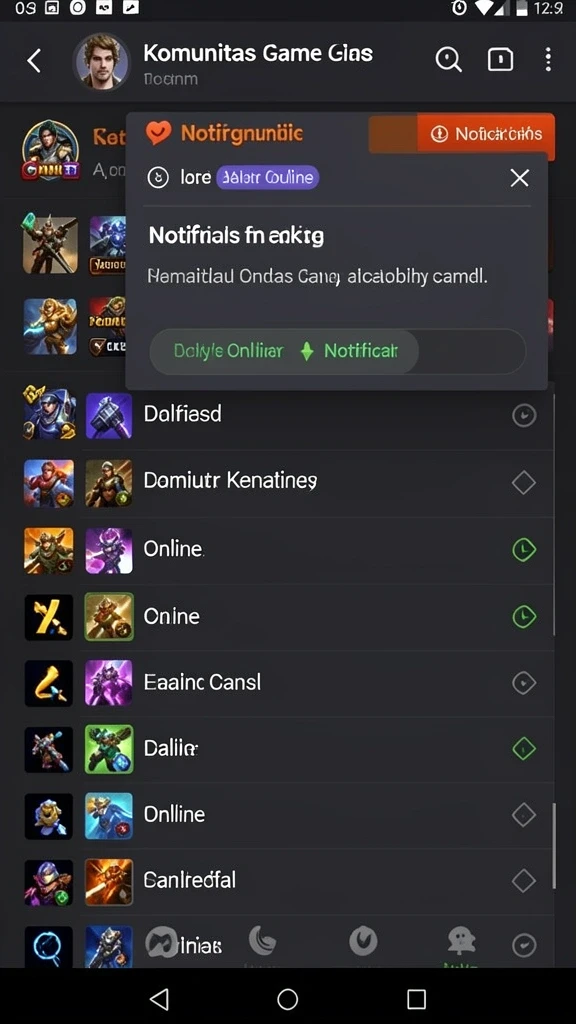The width and height of the screenshot is (576, 1024).
Task: Tap the orange Noficir button
Action: coord(486,135)
